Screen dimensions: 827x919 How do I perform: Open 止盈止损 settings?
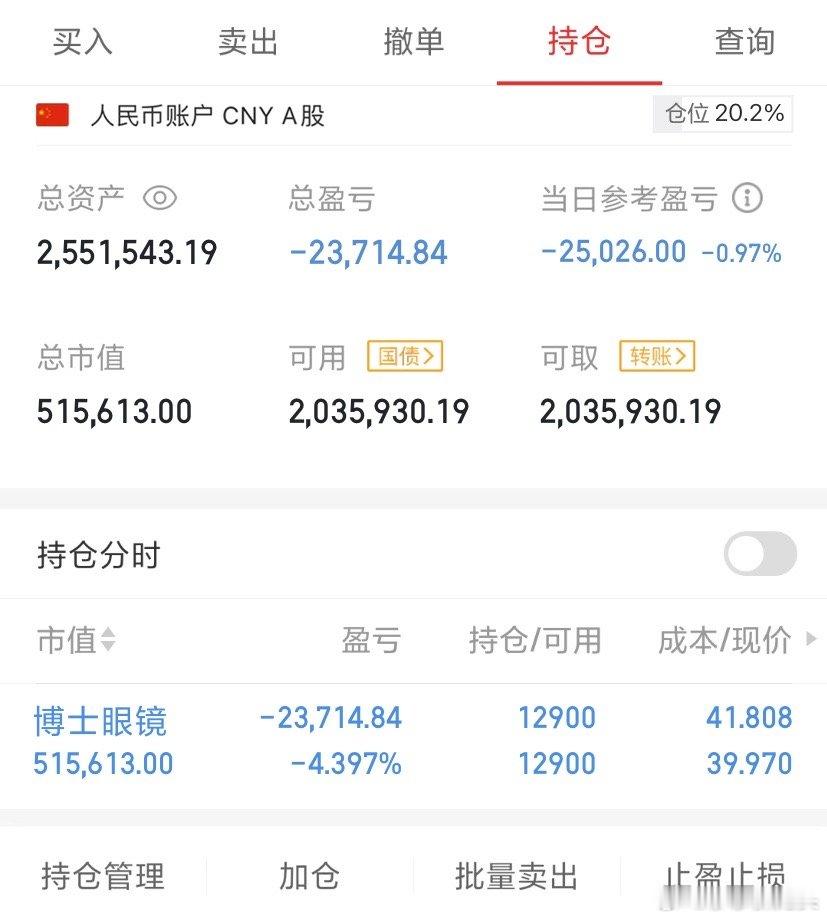[x=724, y=876]
